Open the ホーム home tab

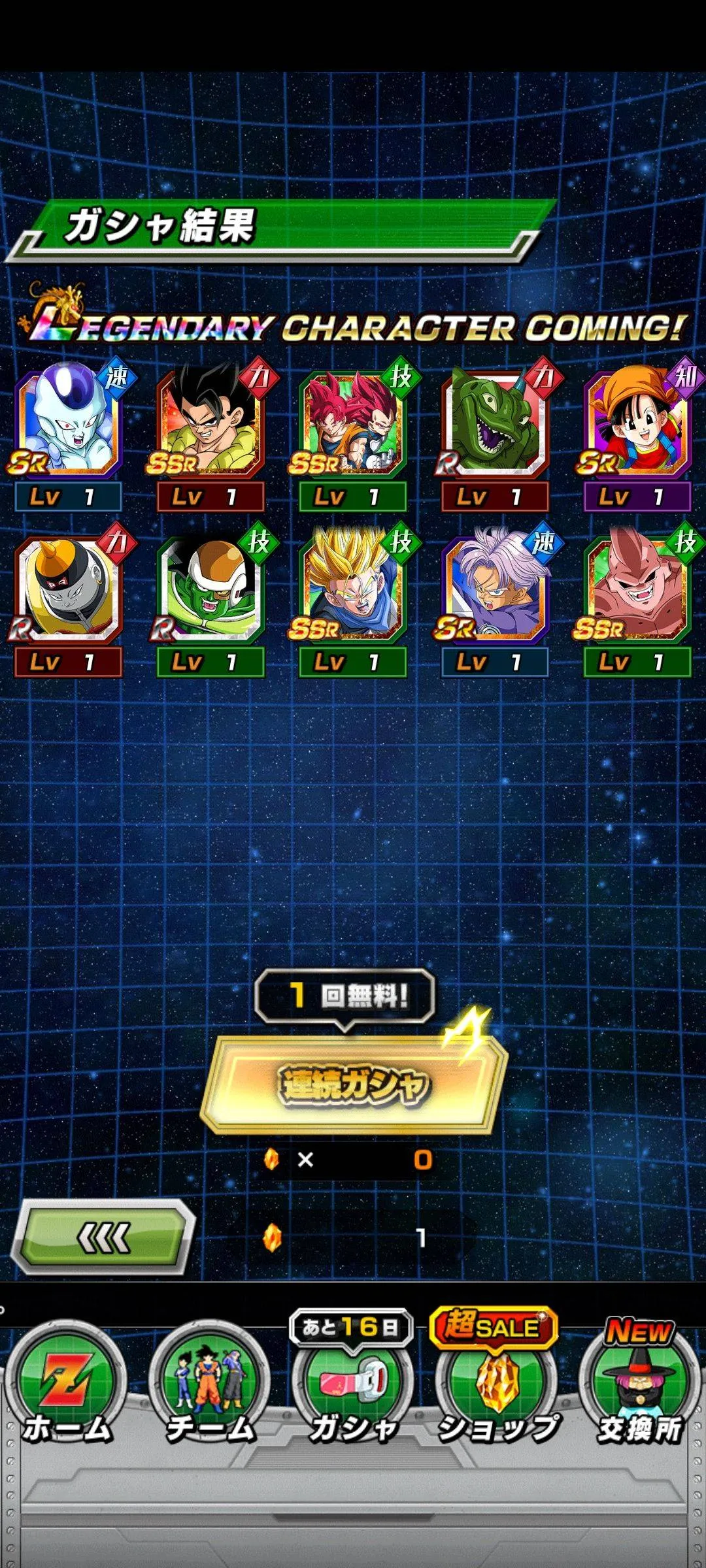pos(67,1385)
